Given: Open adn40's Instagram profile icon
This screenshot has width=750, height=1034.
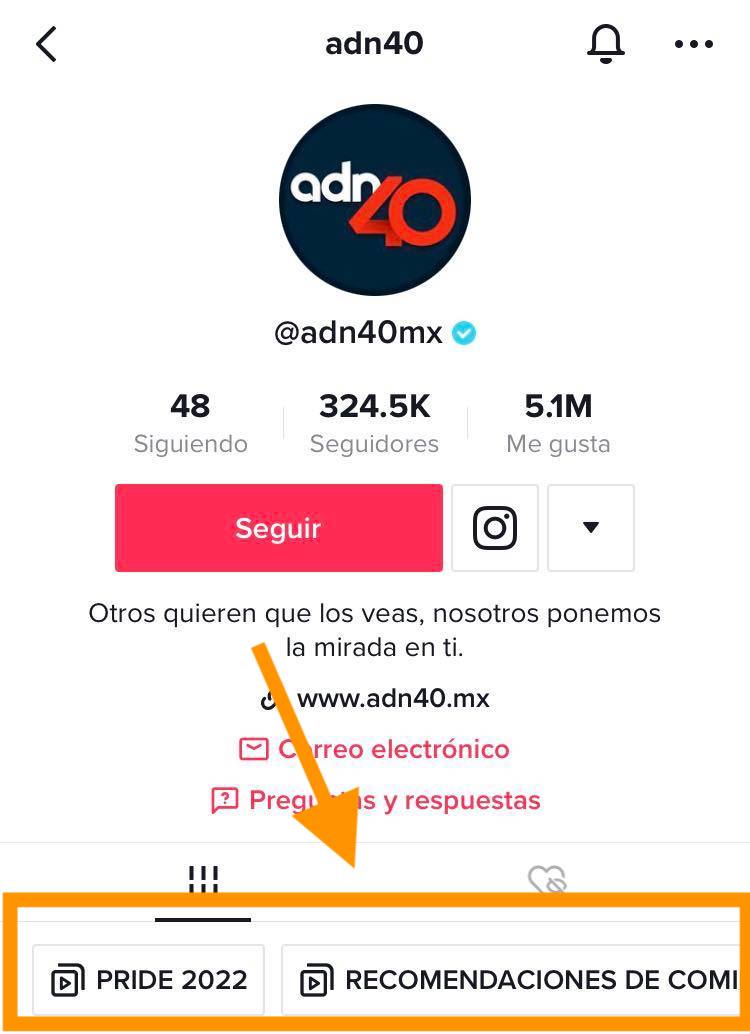Looking at the screenshot, I should [495, 528].
